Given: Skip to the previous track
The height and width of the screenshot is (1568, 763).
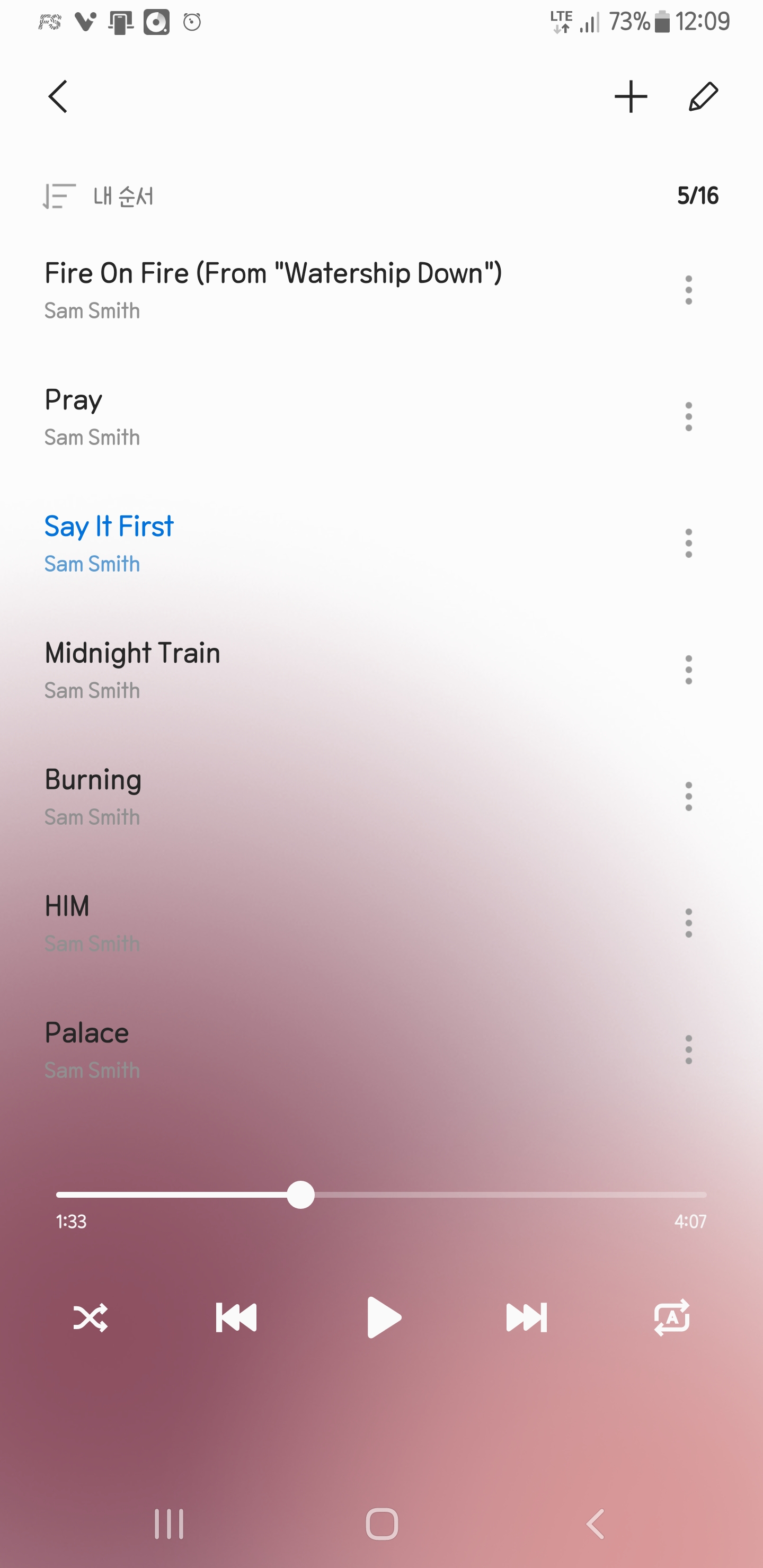Looking at the screenshot, I should 236,1318.
